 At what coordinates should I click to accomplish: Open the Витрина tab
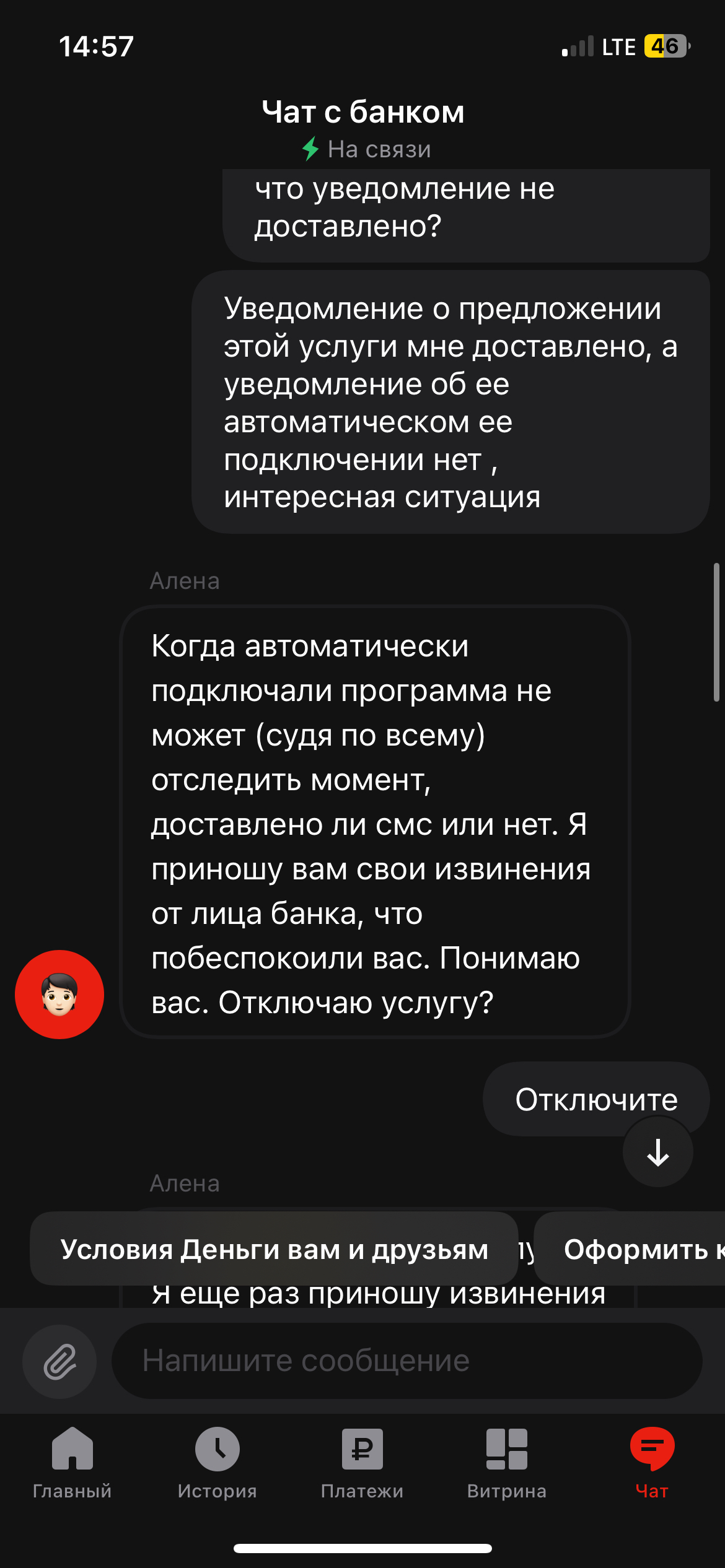506,1463
